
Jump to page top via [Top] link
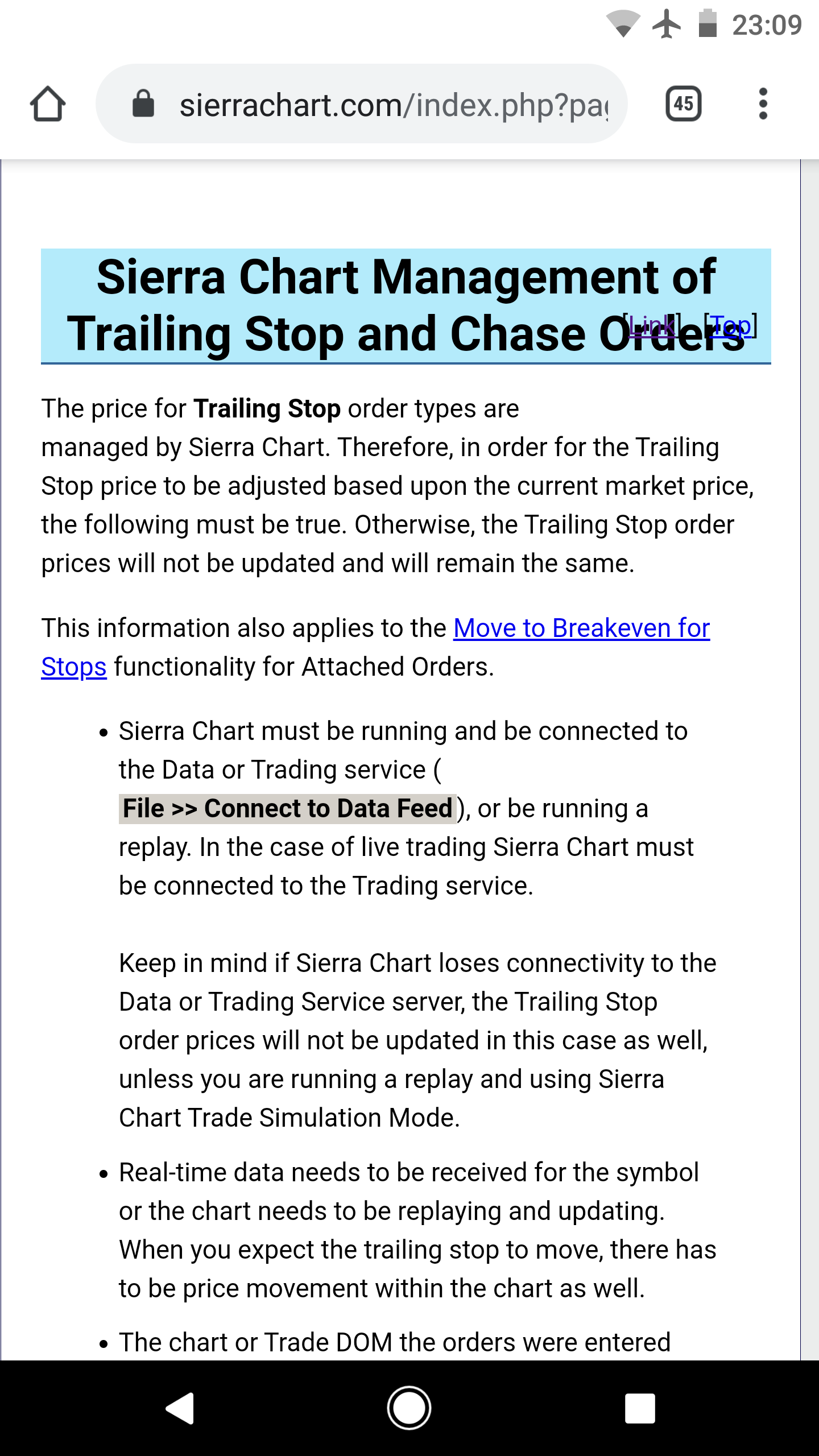point(730,326)
